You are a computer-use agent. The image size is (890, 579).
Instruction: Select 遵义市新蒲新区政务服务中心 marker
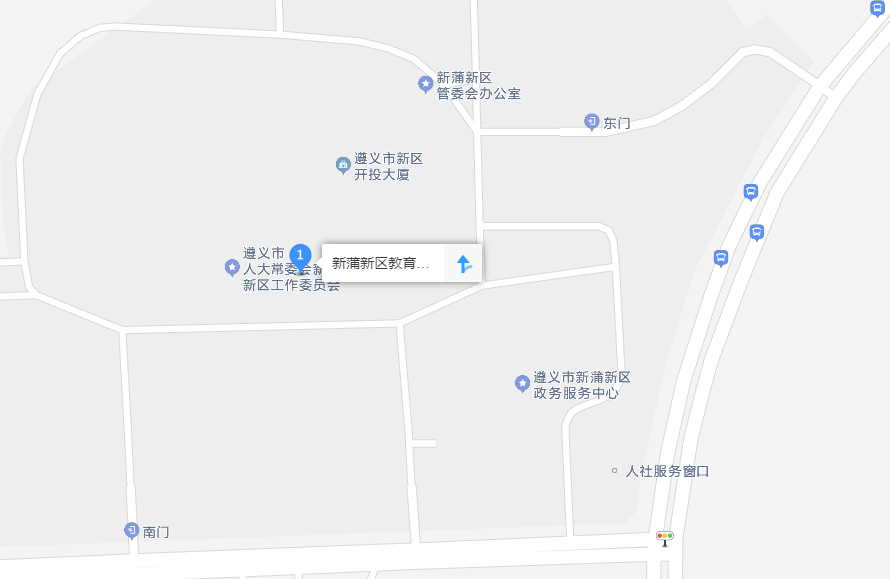pos(521,384)
